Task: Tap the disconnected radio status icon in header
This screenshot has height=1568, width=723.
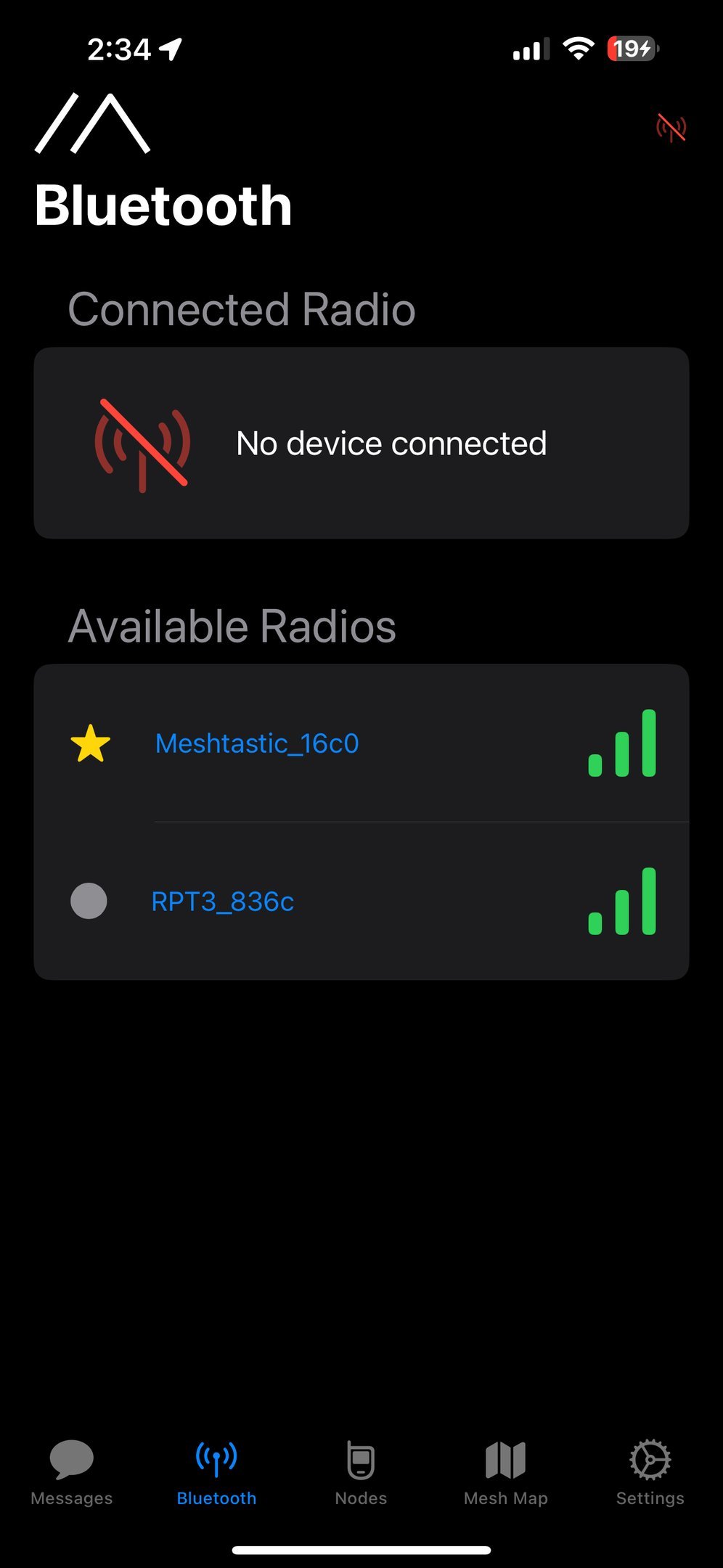Action: tap(671, 128)
